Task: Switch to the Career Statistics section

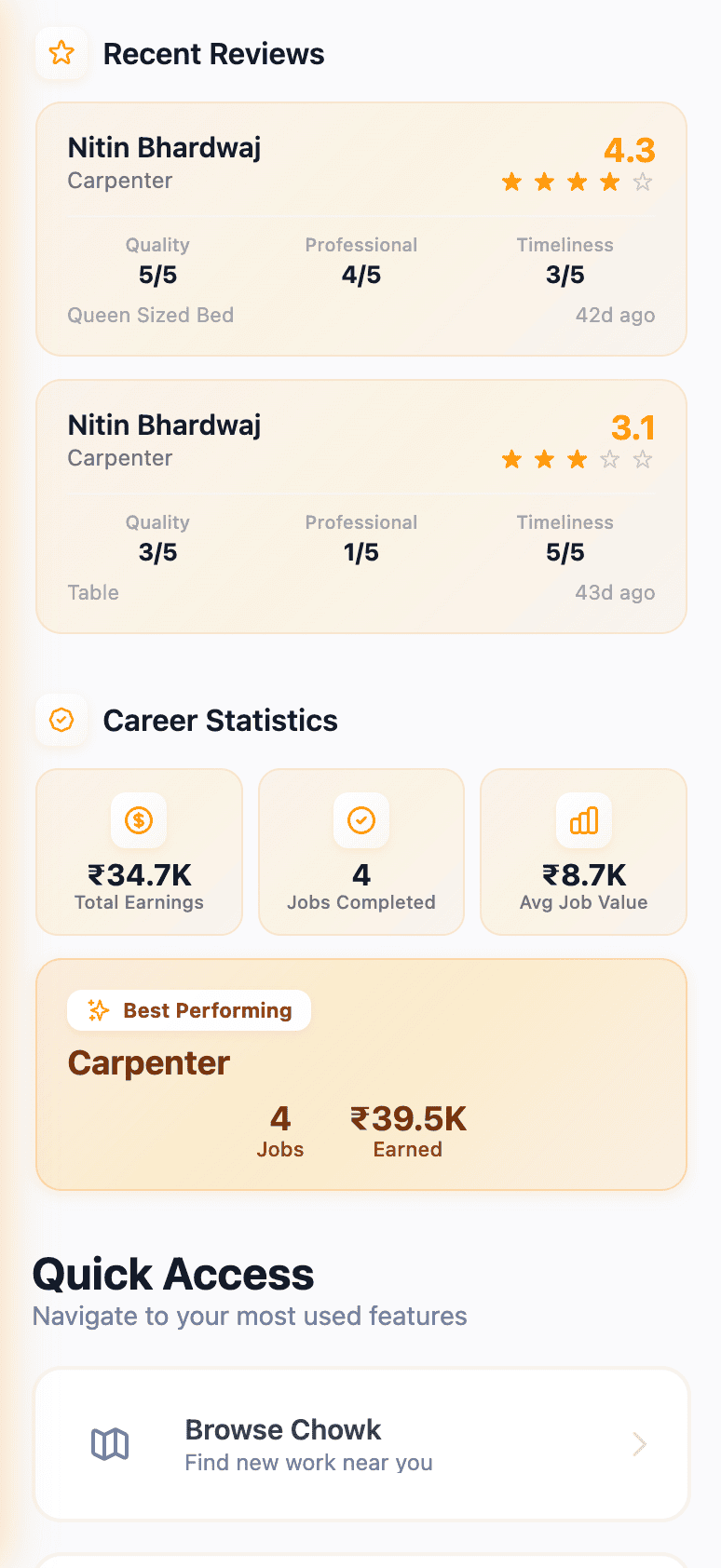Action: tap(220, 719)
